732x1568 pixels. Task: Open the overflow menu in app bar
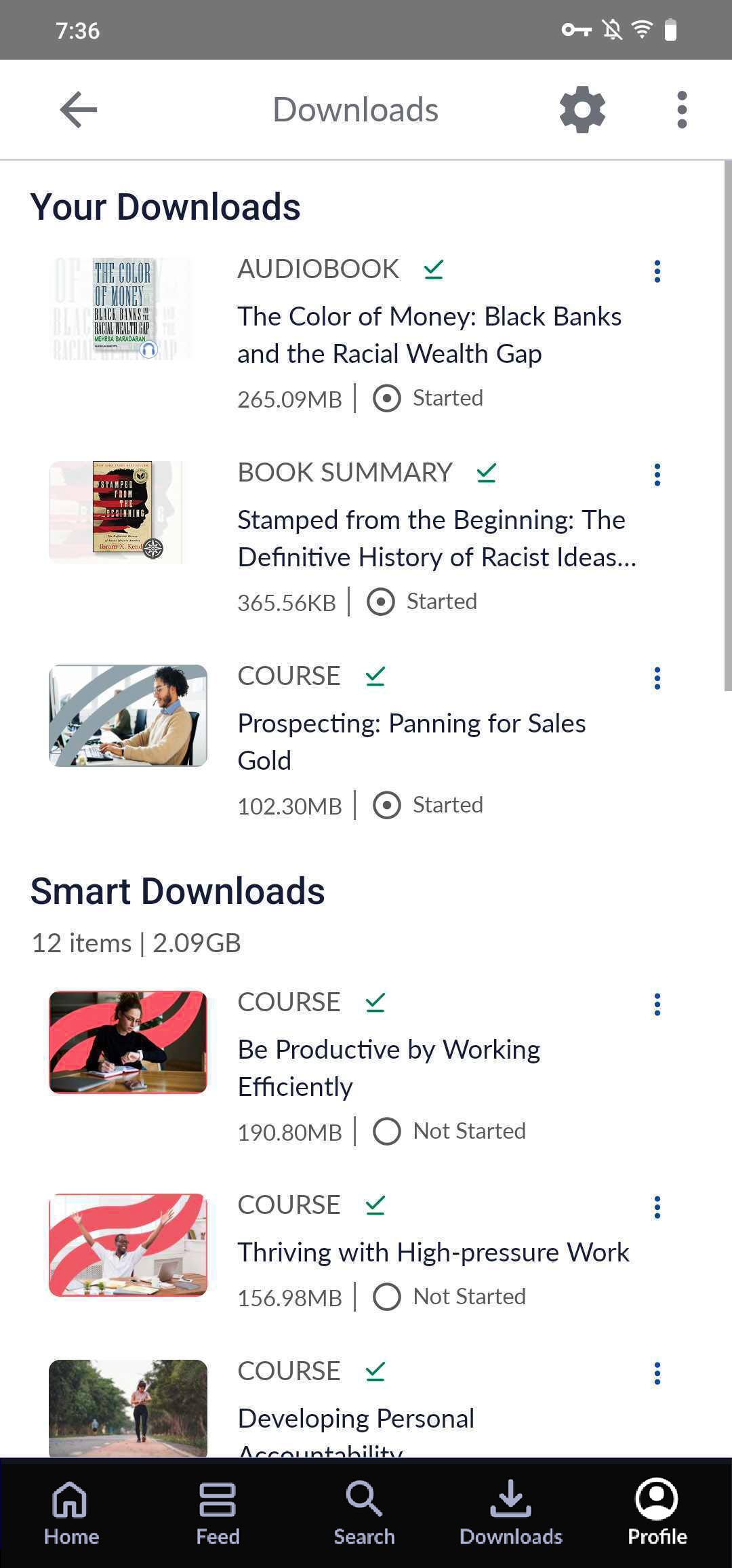point(682,110)
